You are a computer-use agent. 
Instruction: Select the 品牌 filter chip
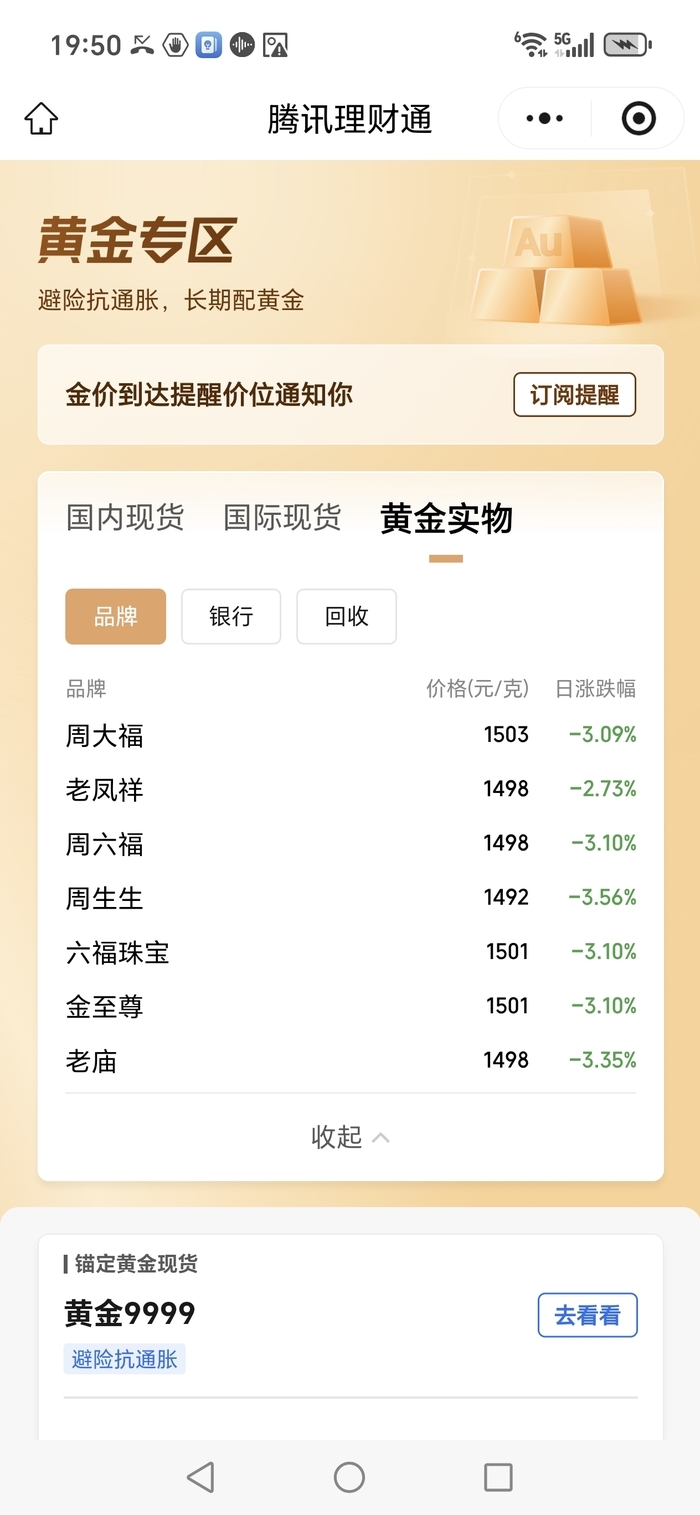(x=116, y=617)
